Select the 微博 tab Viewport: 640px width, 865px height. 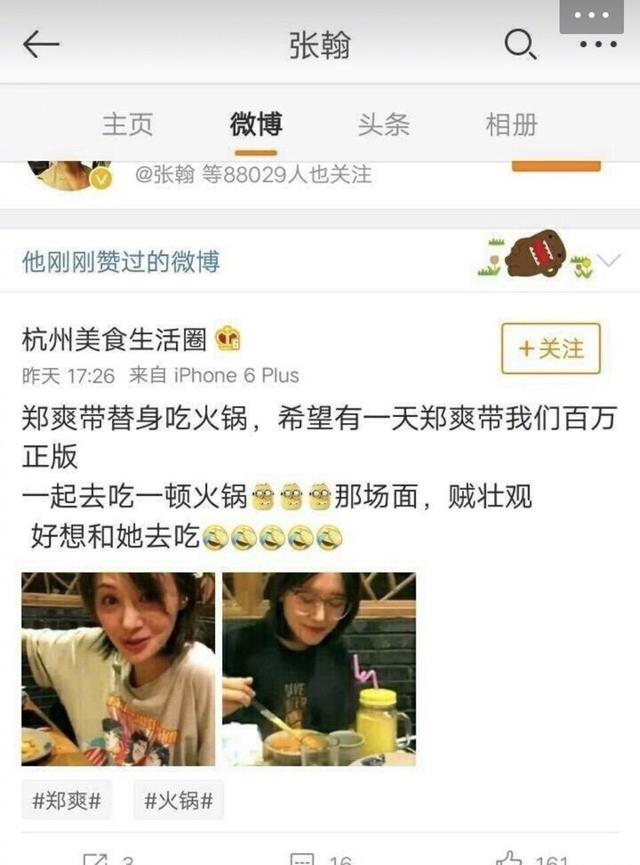(x=256, y=124)
